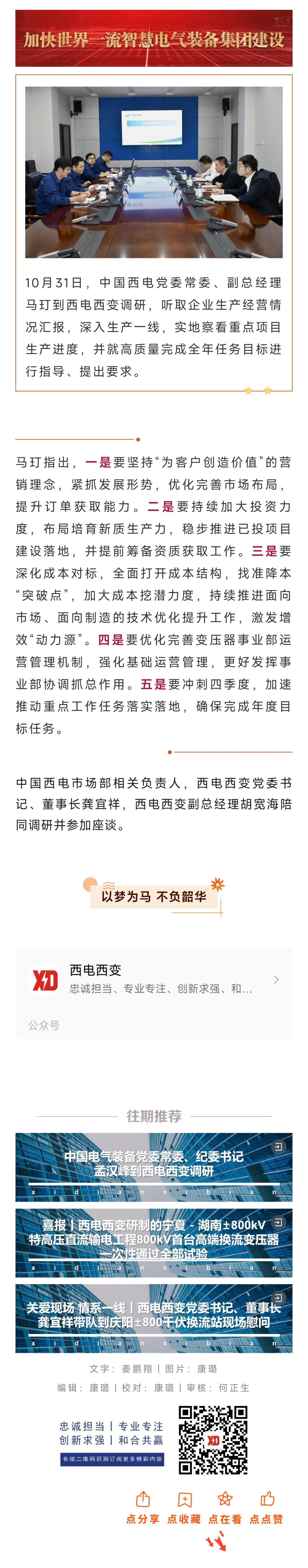Open the 喜报 article on the ±800kV converter transformer
Screen dimensions: 308x1568
click(153, 1240)
